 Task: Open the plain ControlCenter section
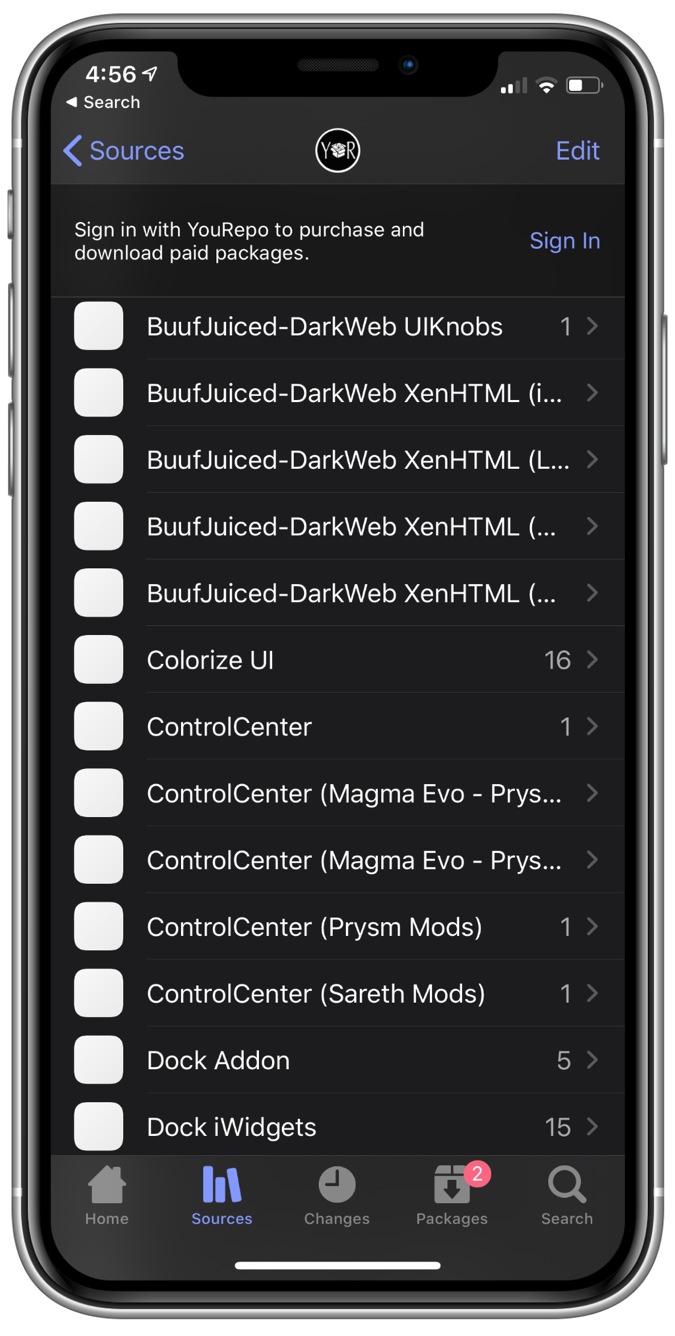click(x=337, y=727)
